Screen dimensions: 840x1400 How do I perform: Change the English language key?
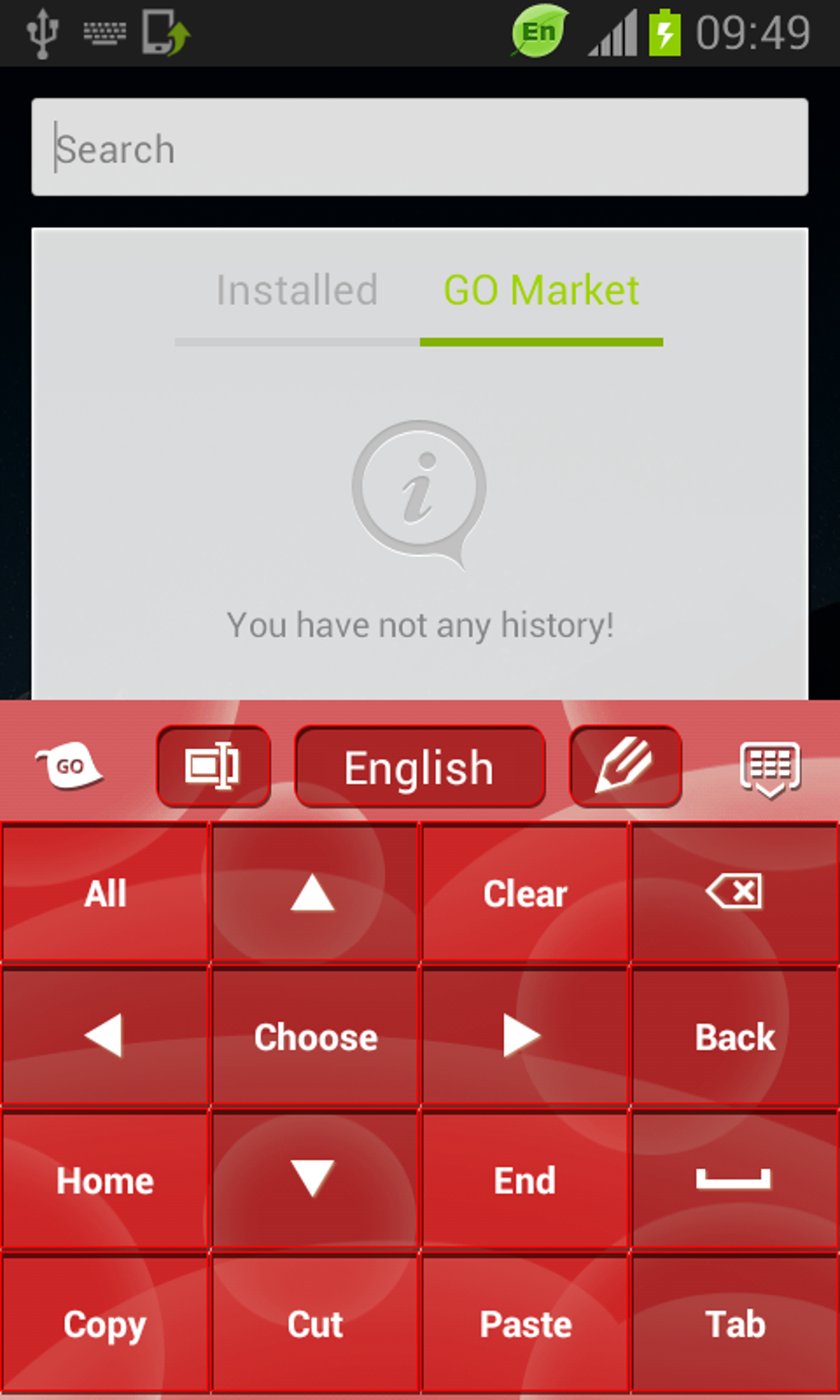click(419, 766)
